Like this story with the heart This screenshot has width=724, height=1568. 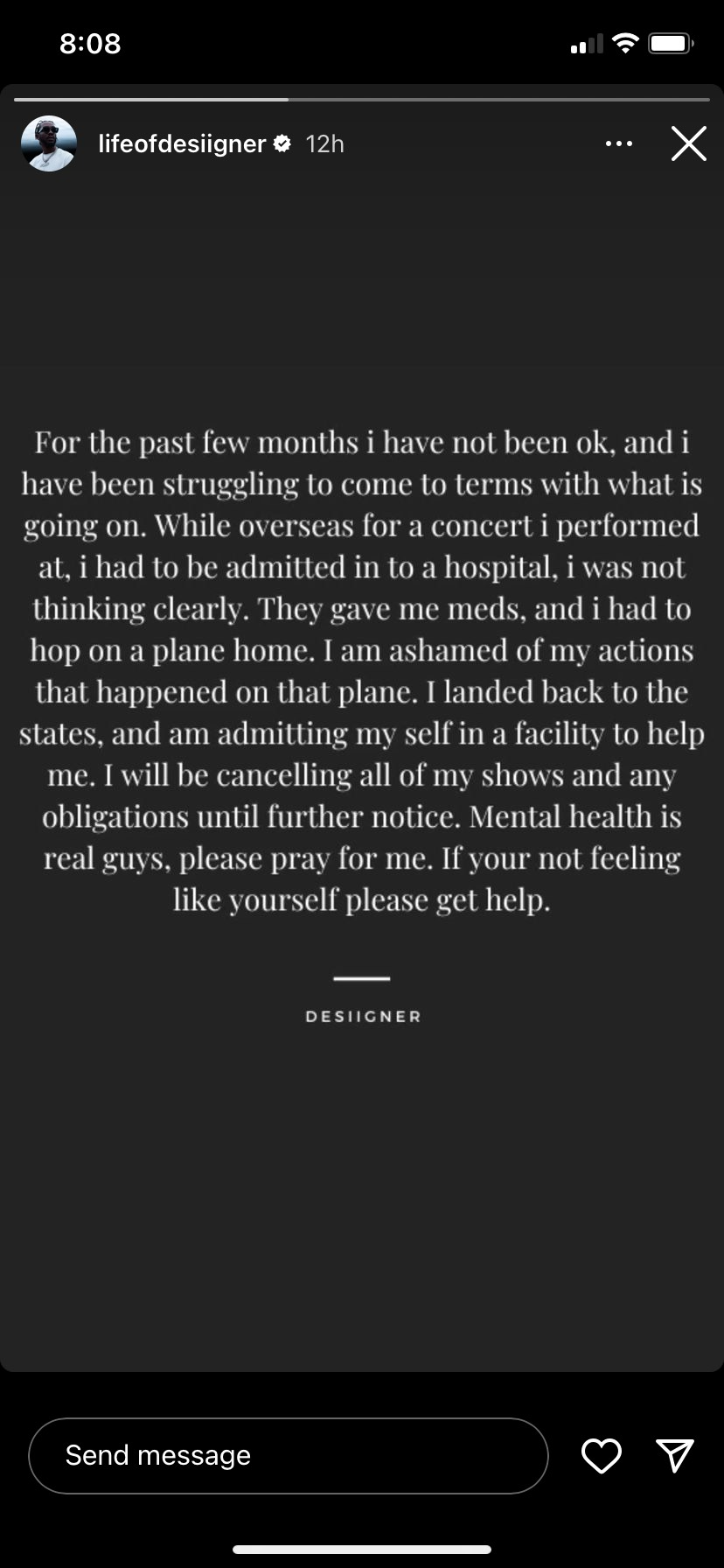602,1455
